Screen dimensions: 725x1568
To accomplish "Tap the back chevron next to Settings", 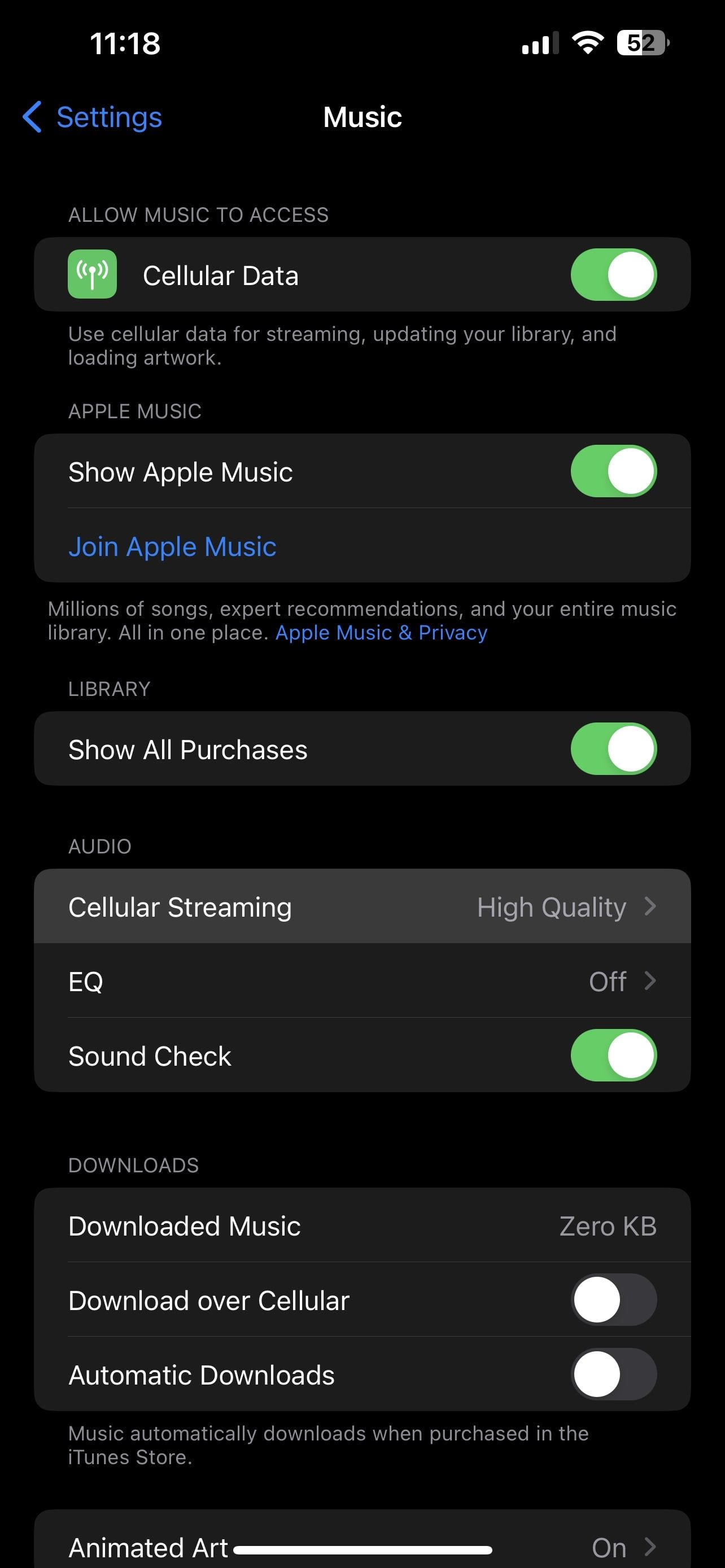I will [33, 117].
